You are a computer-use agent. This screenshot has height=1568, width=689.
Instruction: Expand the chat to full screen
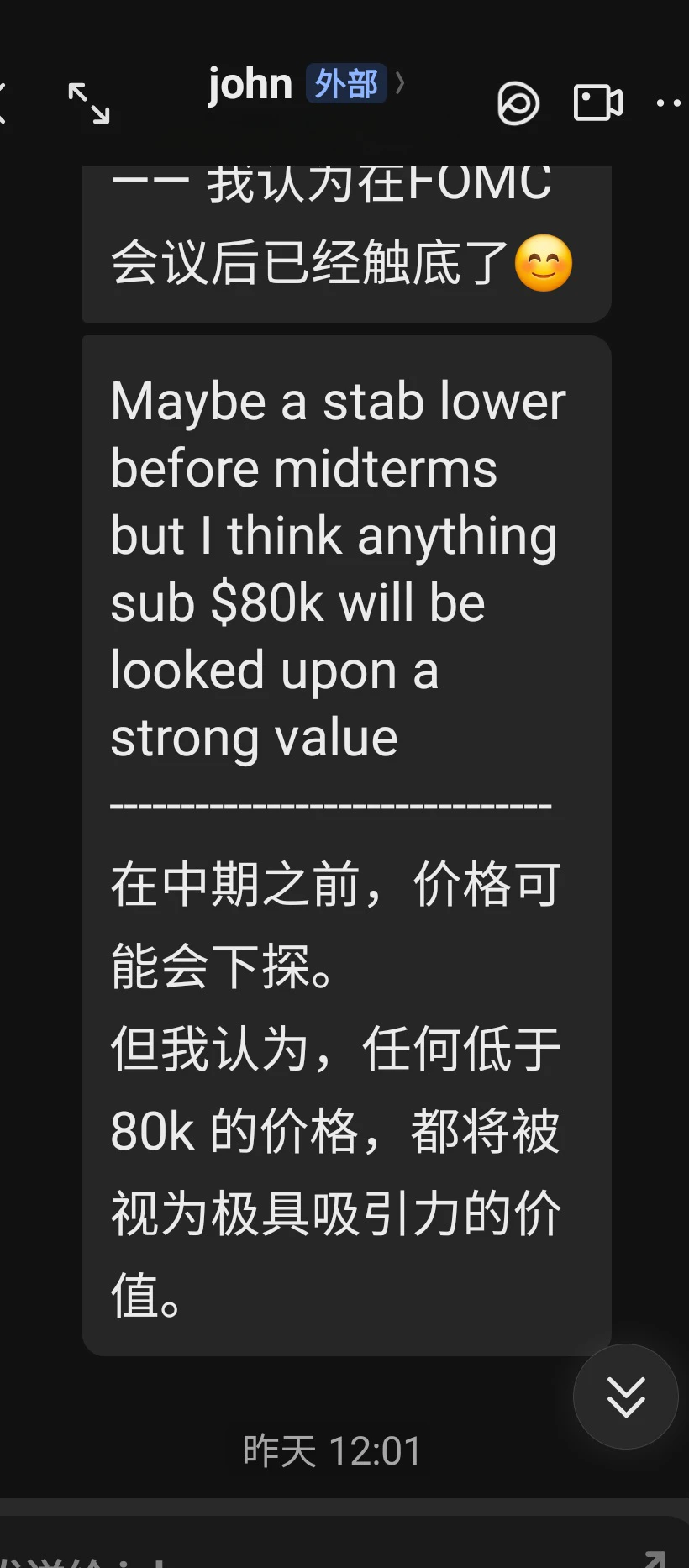tap(89, 103)
